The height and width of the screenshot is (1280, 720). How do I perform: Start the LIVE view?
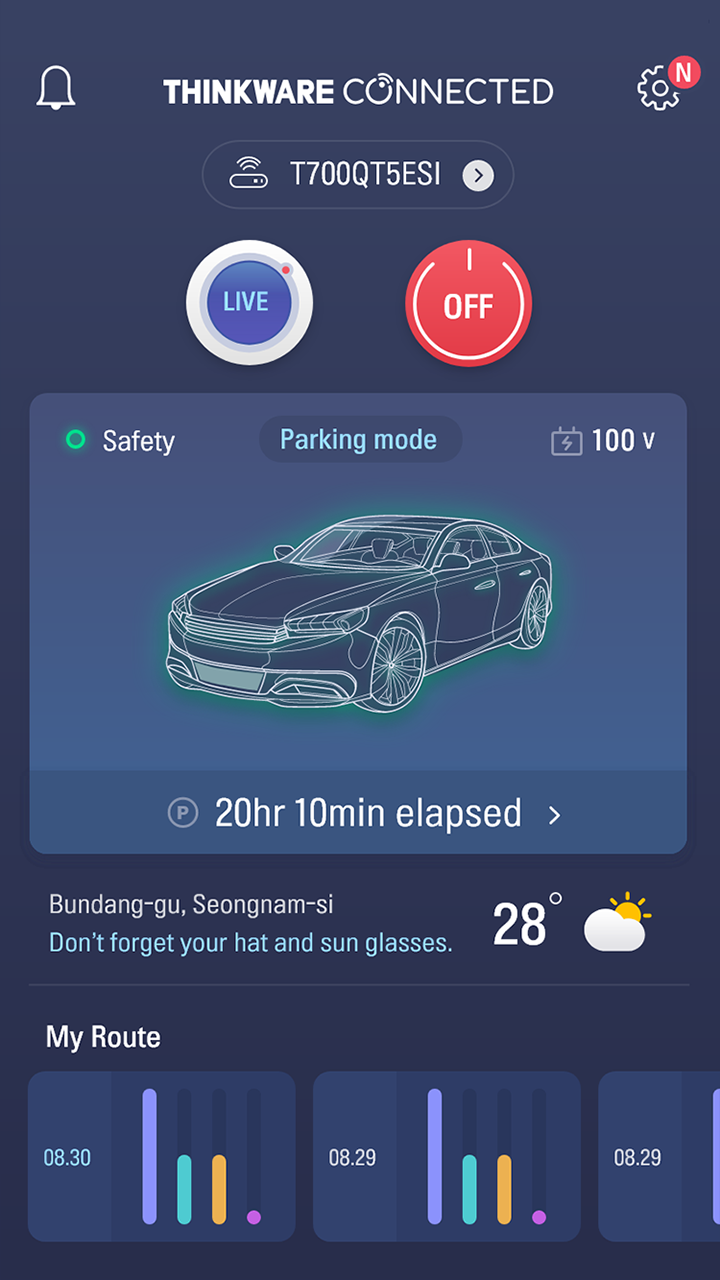(x=249, y=303)
